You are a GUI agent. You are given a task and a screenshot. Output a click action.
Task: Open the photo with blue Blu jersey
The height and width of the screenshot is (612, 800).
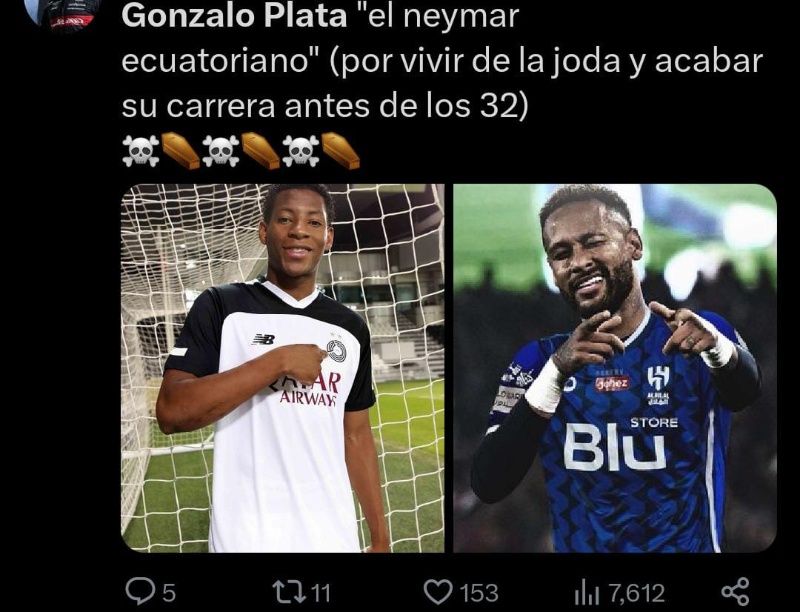point(615,368)
